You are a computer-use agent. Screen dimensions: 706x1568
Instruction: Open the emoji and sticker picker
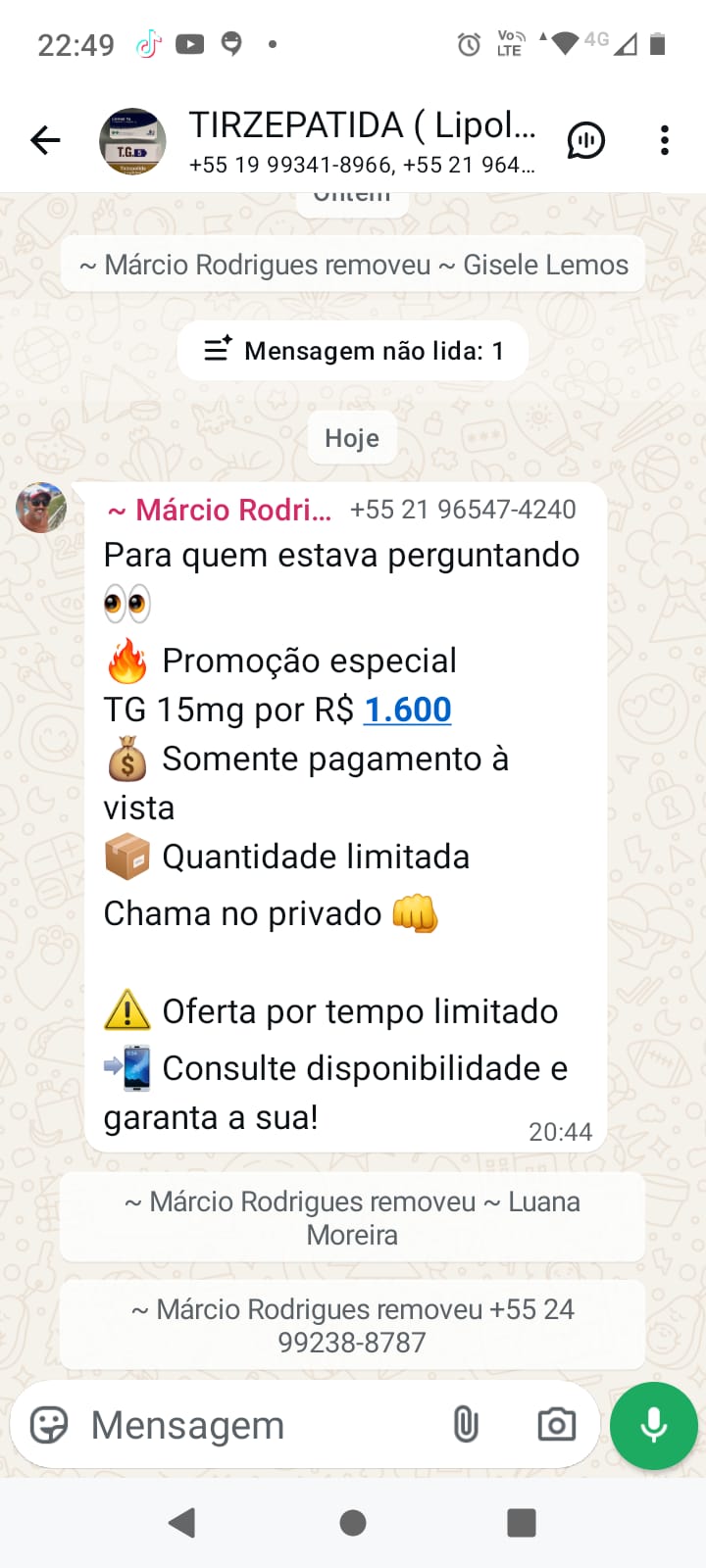49,1425
